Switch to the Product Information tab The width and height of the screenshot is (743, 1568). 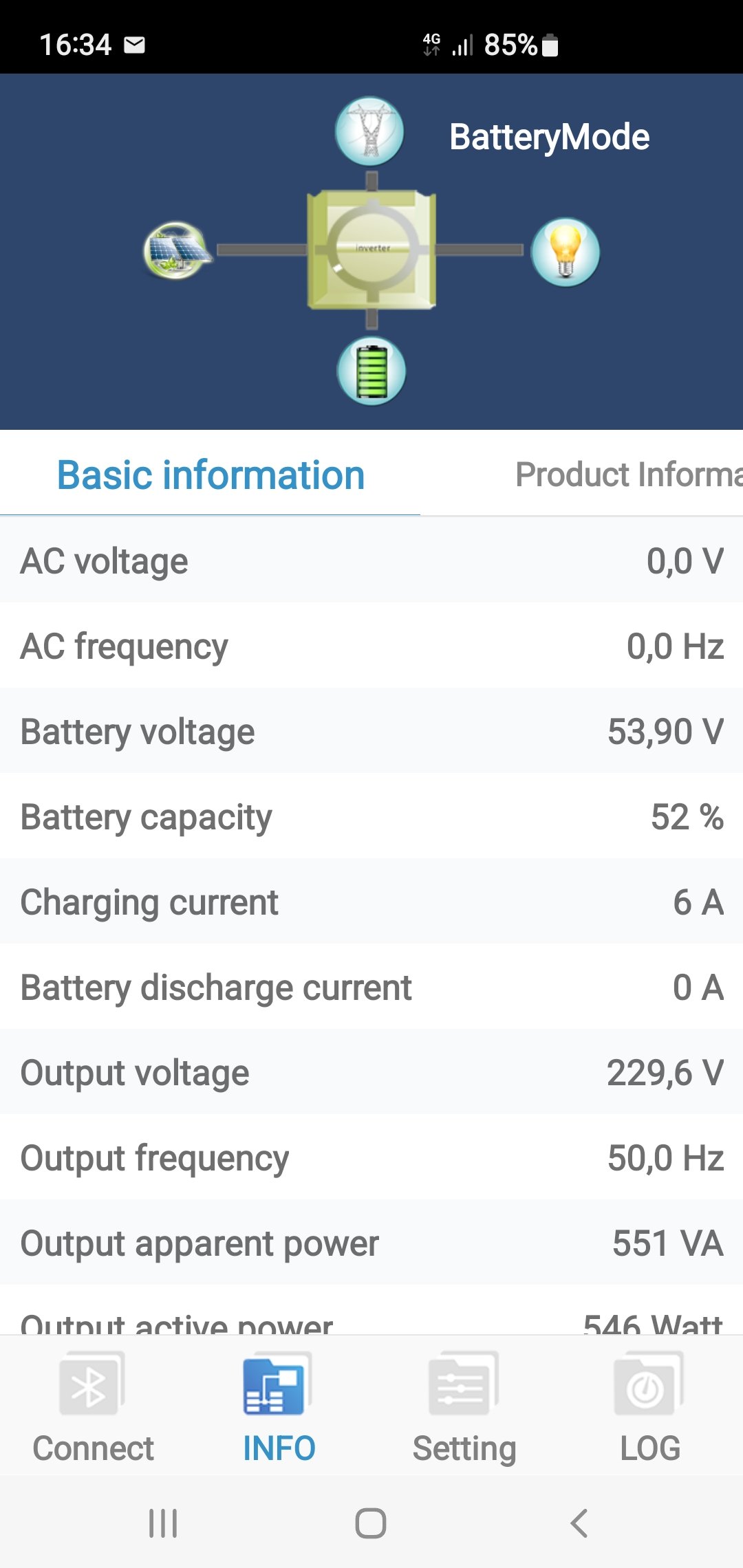(627, 475)
